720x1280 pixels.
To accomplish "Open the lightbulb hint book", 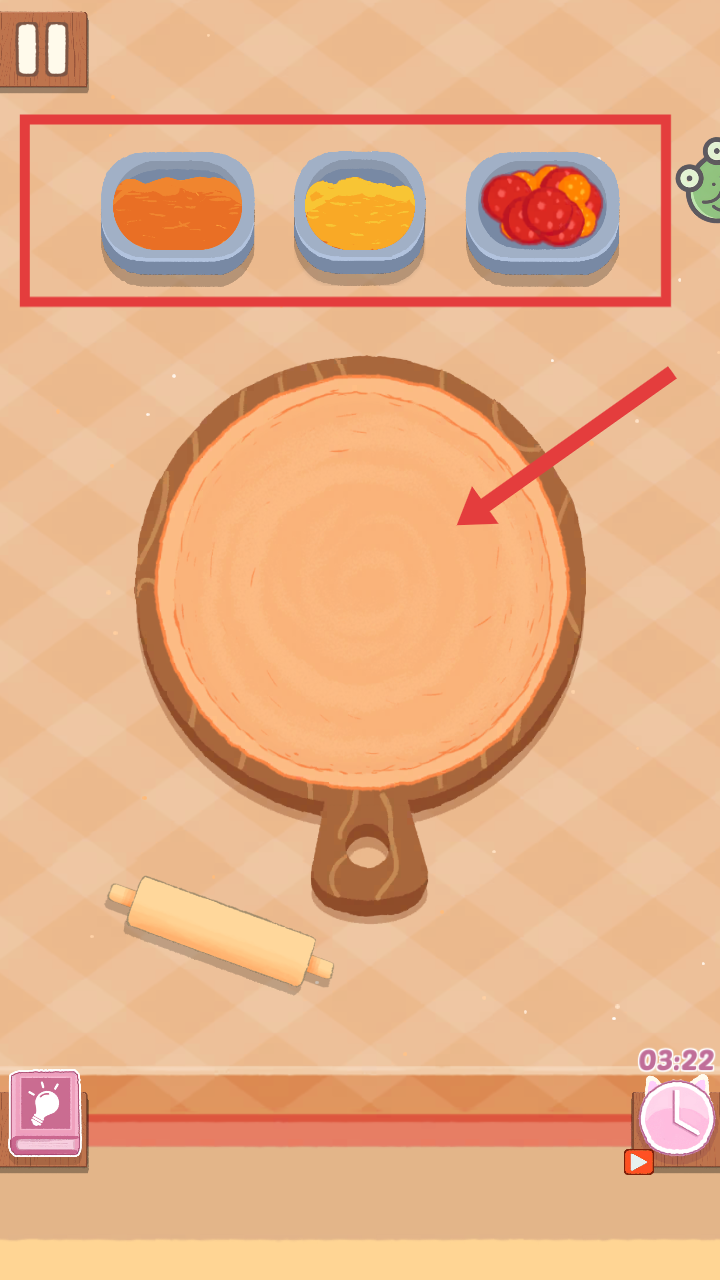I will (44, 1113).
